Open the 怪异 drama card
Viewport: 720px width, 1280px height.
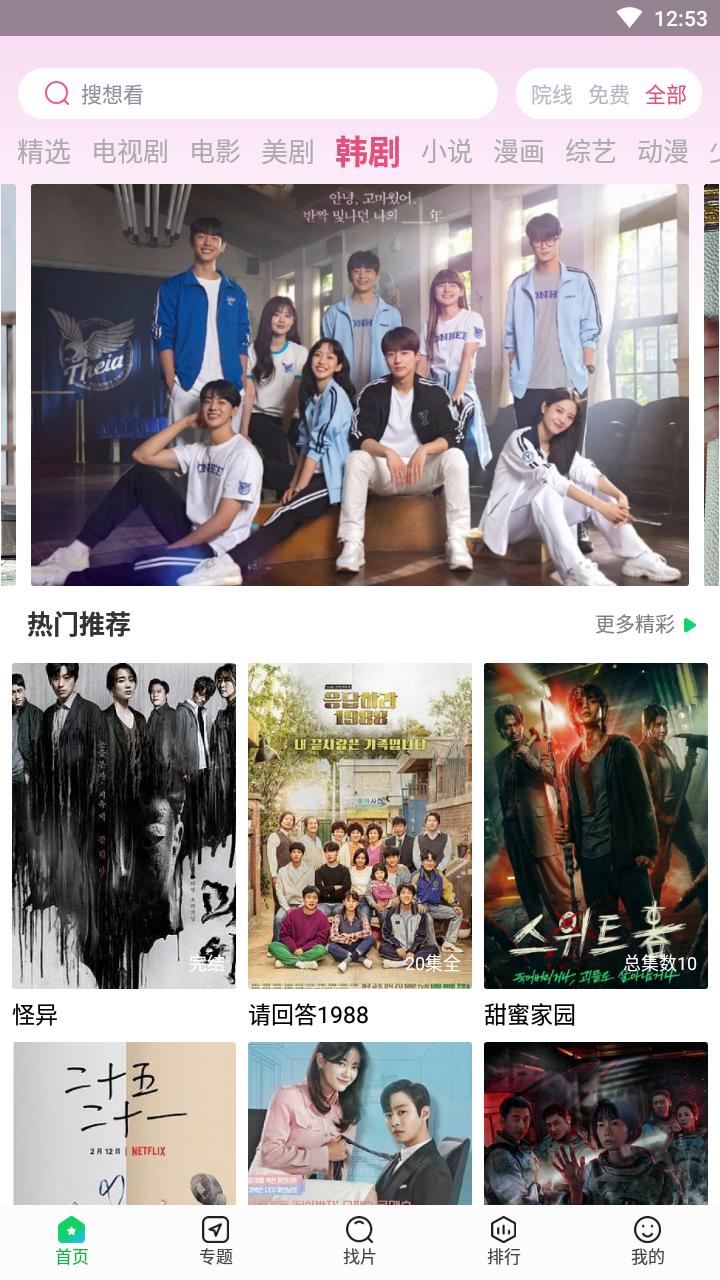coord(124,826)
